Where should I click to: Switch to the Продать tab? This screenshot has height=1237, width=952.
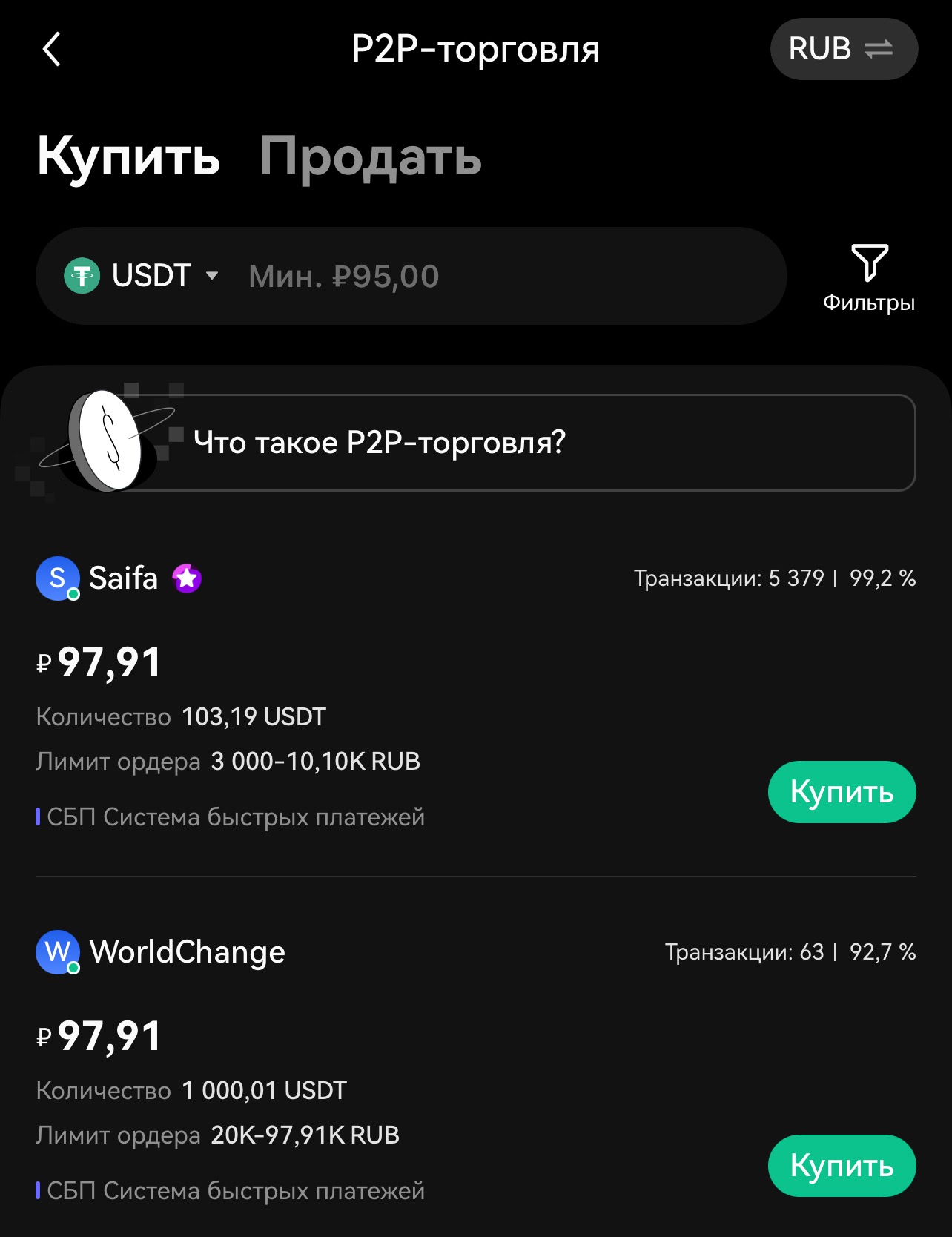pyautogui.click(x=370, y=156)
